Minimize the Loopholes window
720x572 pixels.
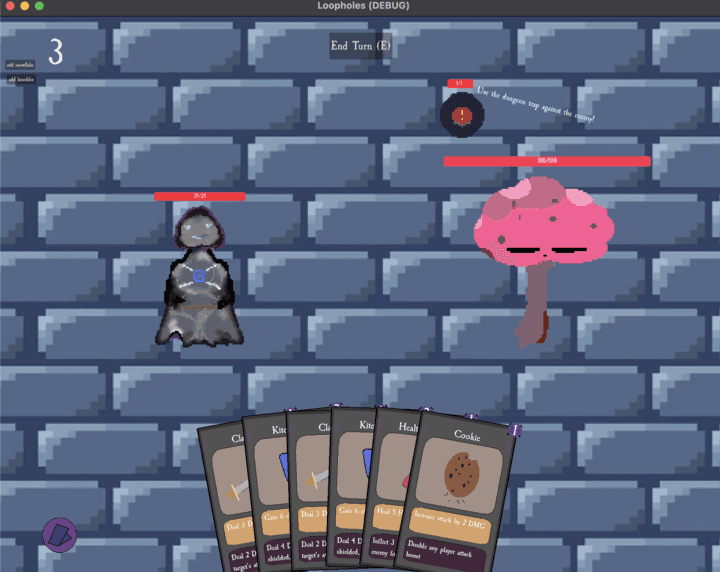24,6
